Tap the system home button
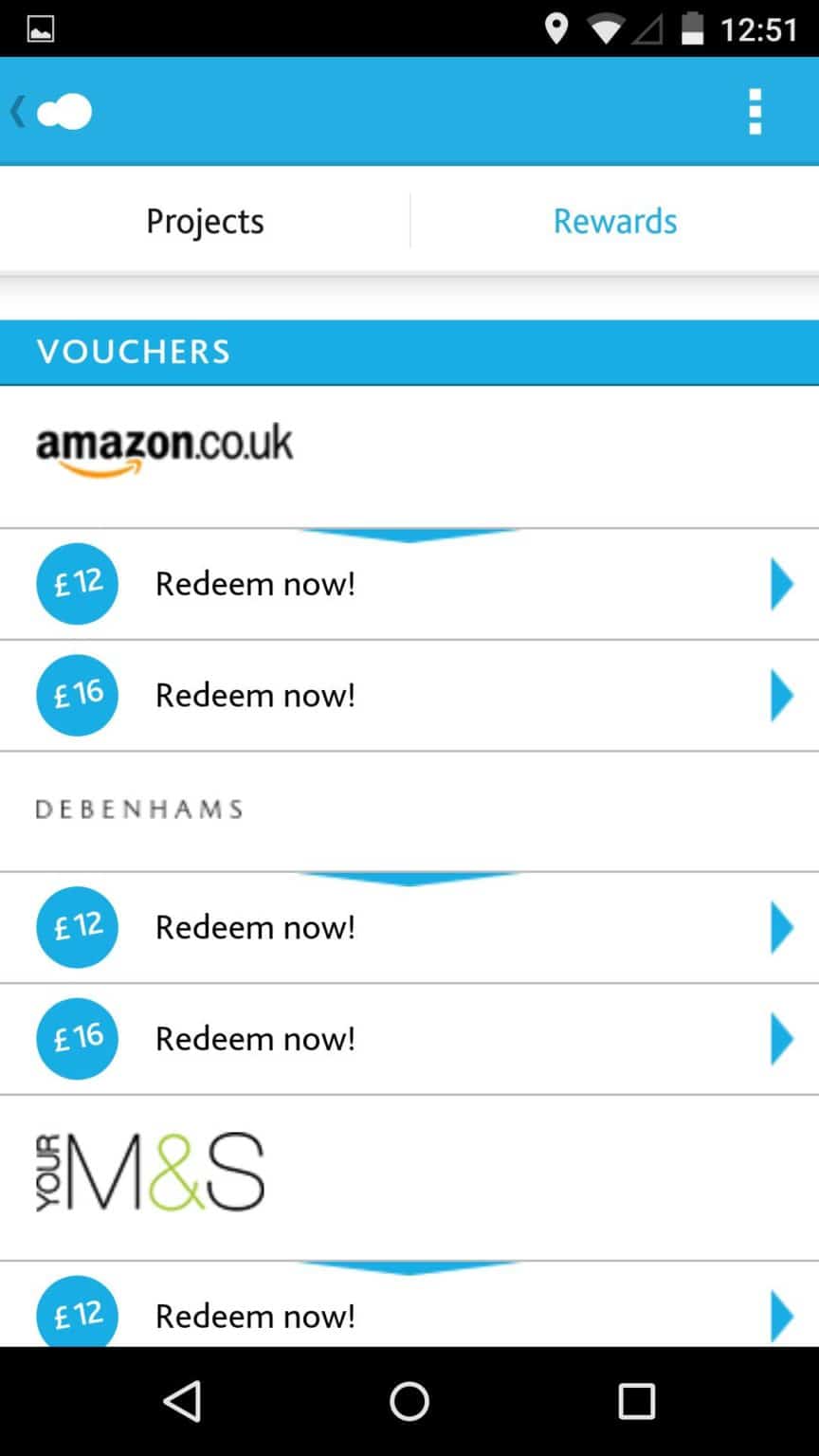This screenshot has width=819, height=1456. point(409,1401)
